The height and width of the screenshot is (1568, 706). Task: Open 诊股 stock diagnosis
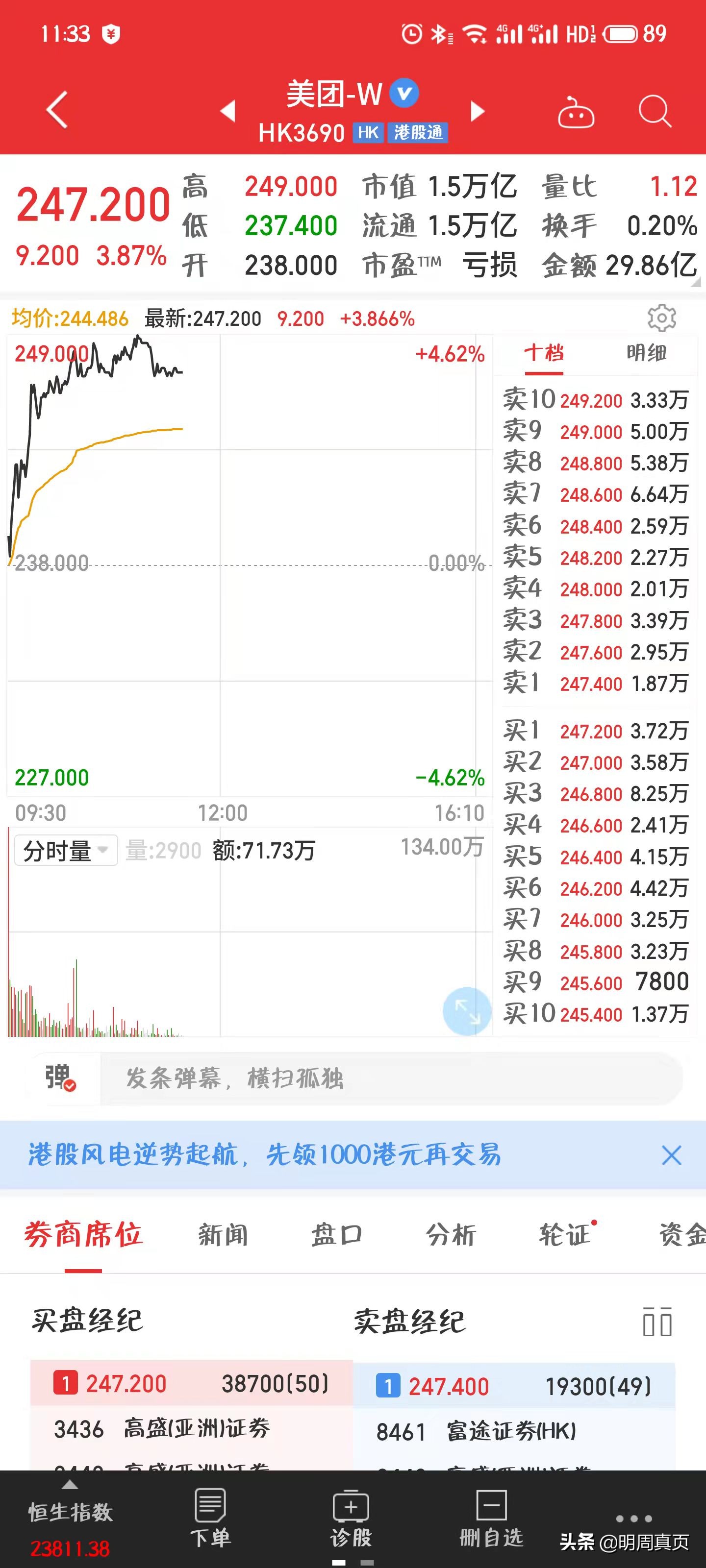point(351,1518)
